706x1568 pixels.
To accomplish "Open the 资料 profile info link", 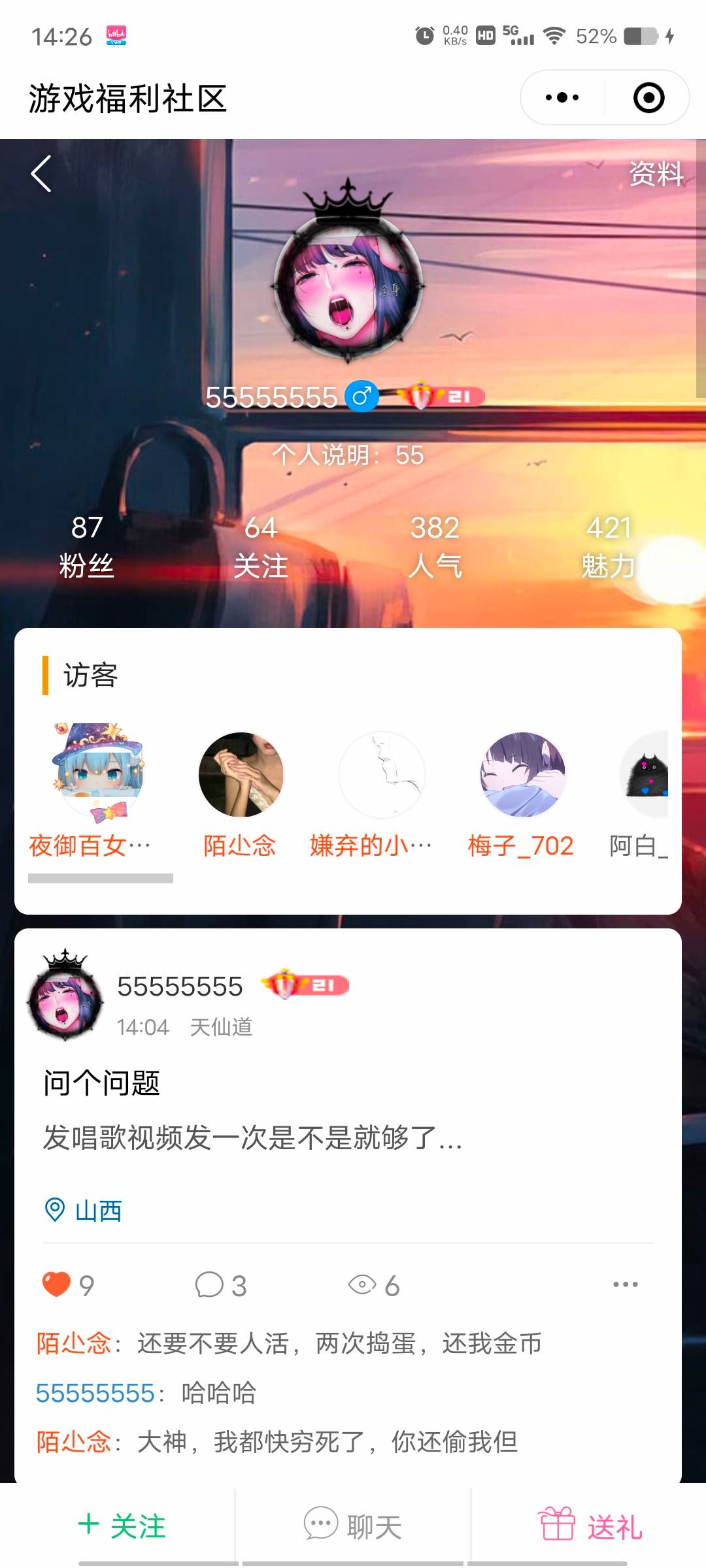I will [x=656, y=174].
